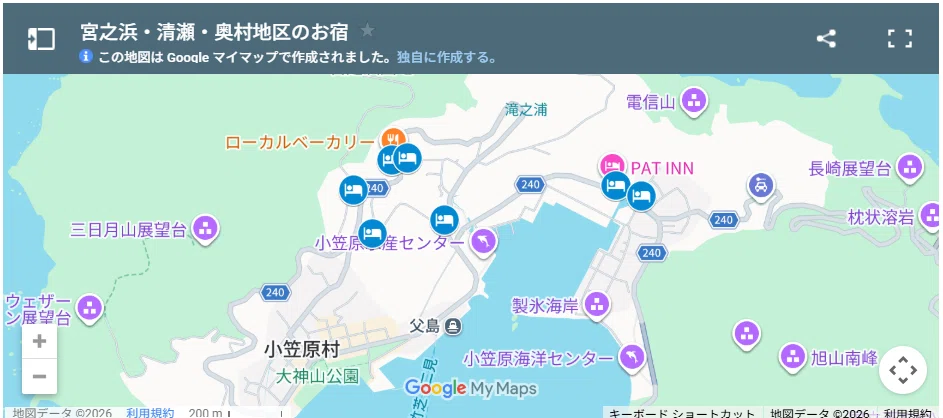Share this map

click(x=826, y=39)
